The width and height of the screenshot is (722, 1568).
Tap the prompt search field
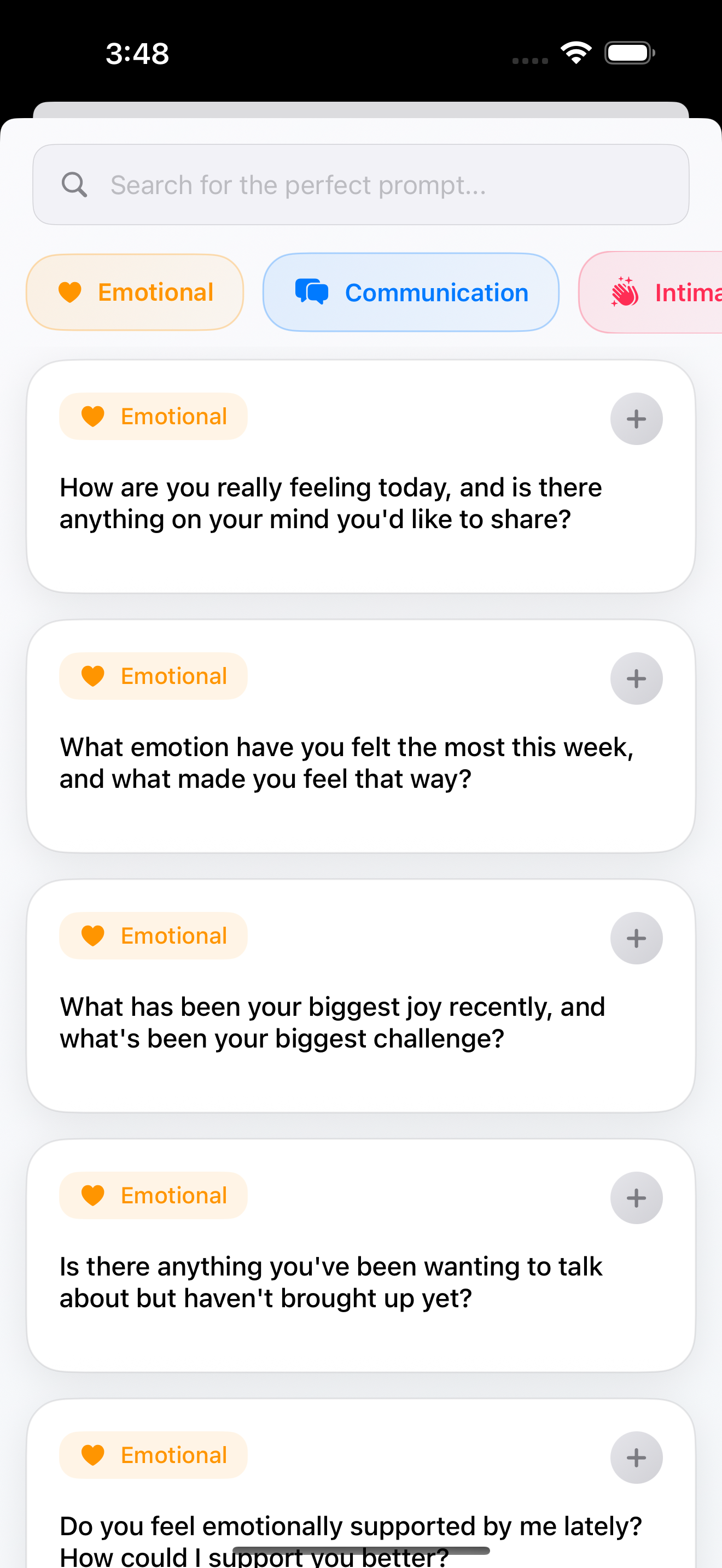pos(360,184)
